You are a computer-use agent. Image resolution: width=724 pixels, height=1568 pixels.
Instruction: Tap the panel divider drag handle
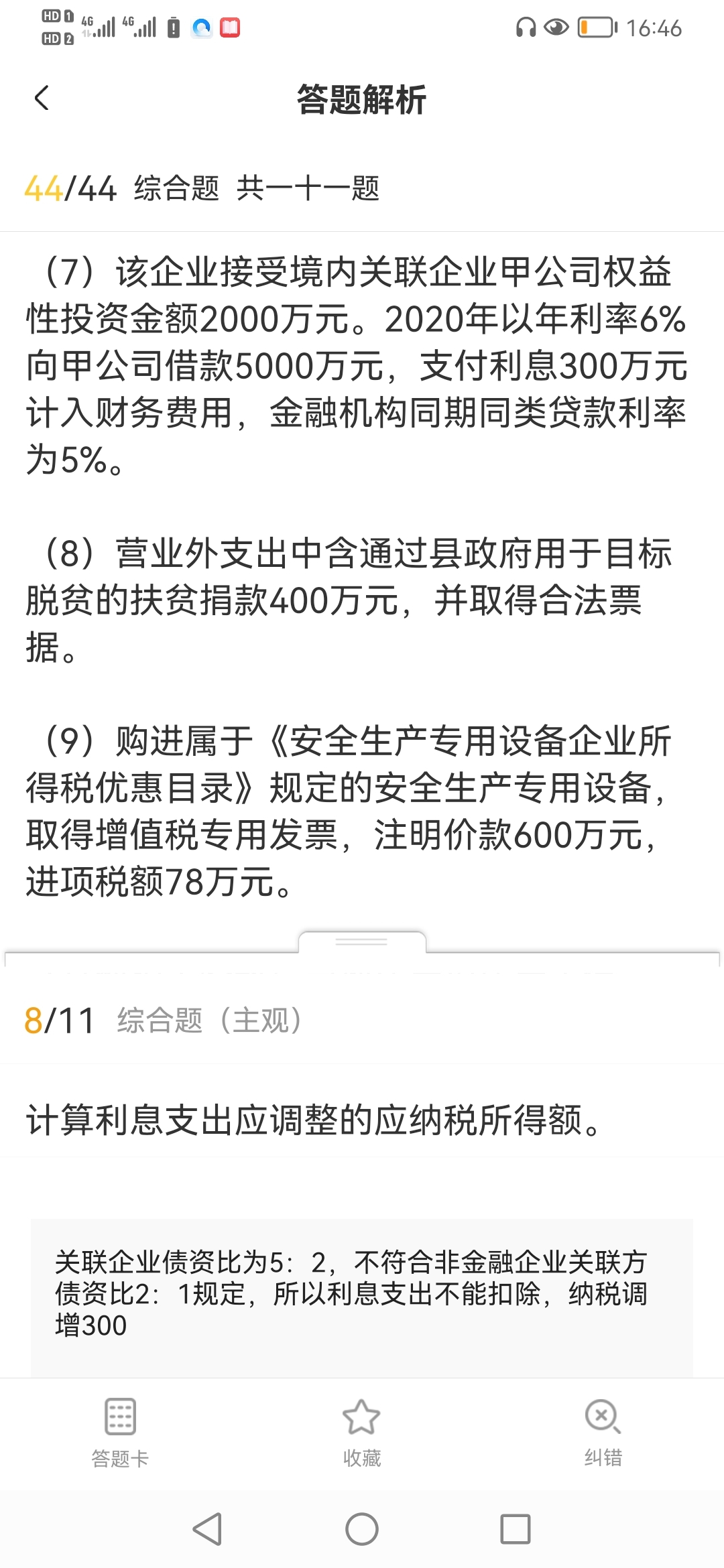361,941
